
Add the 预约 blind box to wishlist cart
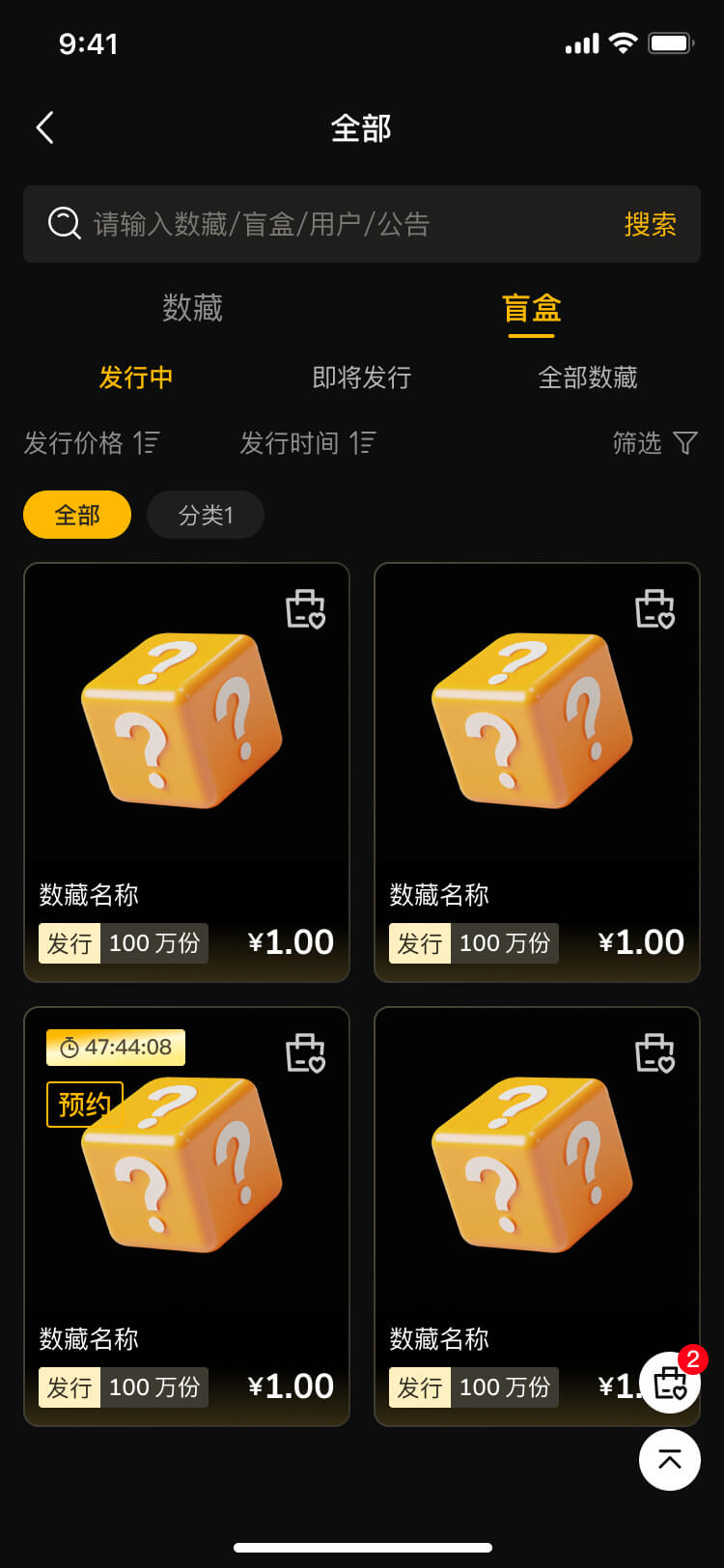(305, 1053)
